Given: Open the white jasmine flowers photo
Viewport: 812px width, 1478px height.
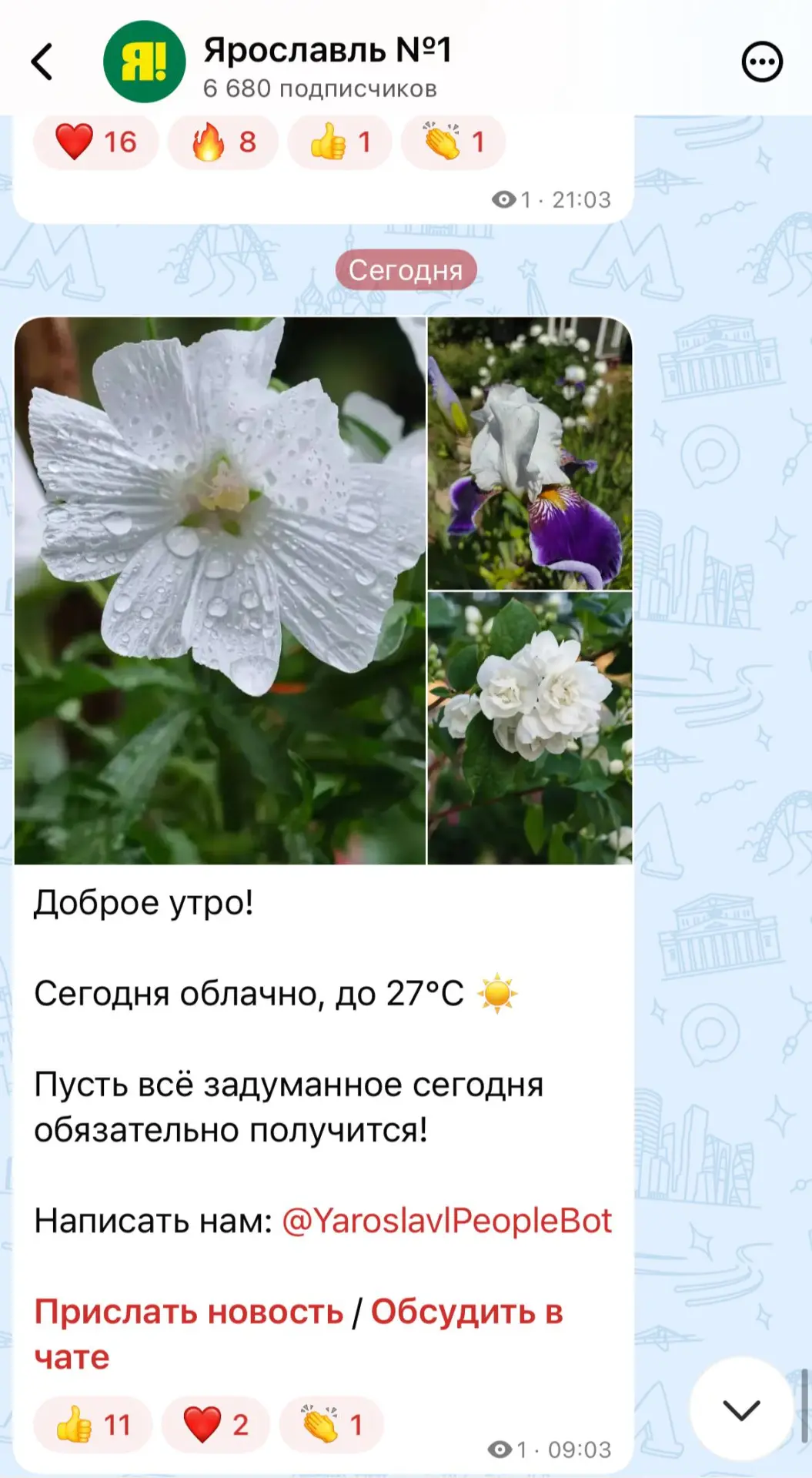Looking at the screenshot, I should (x=530, y=728).
